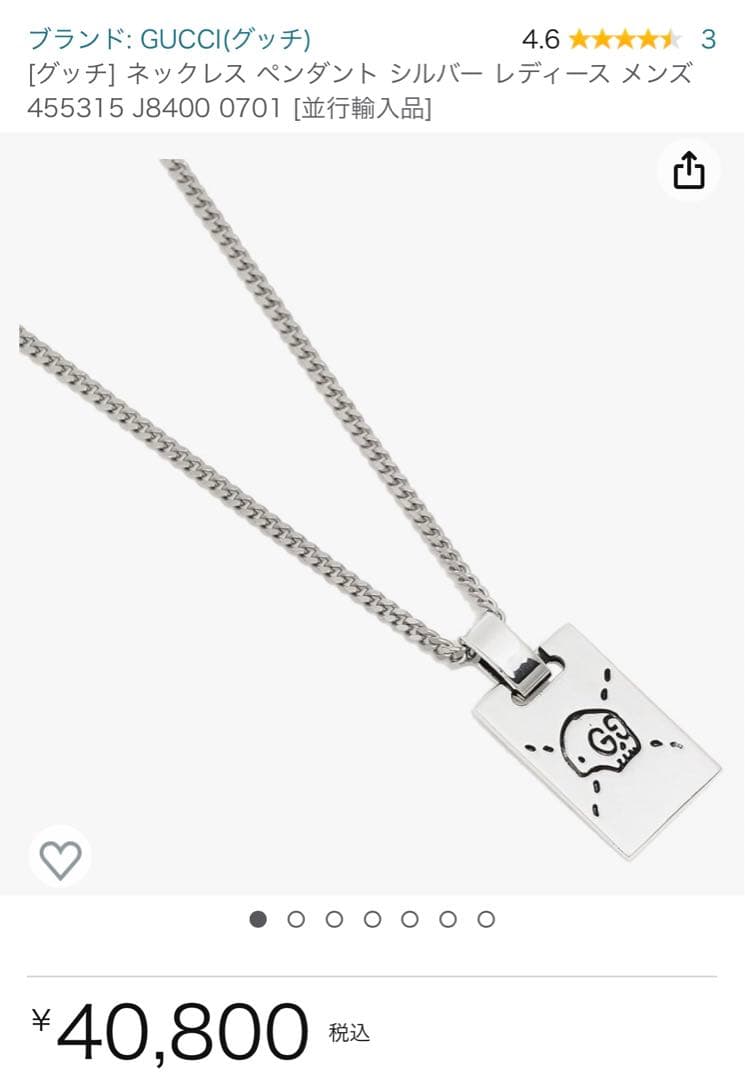Tap the share icon above the product image

click(x=689, y=170)
